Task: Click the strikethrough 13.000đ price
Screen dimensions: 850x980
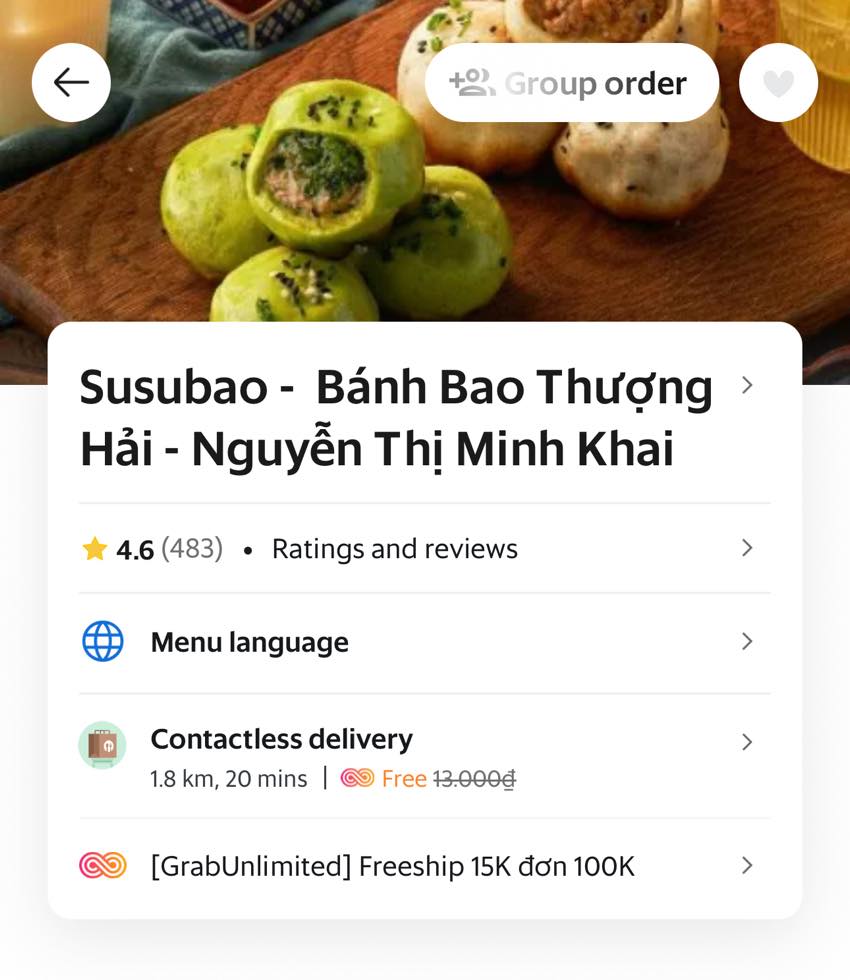Action: (477, 778)
